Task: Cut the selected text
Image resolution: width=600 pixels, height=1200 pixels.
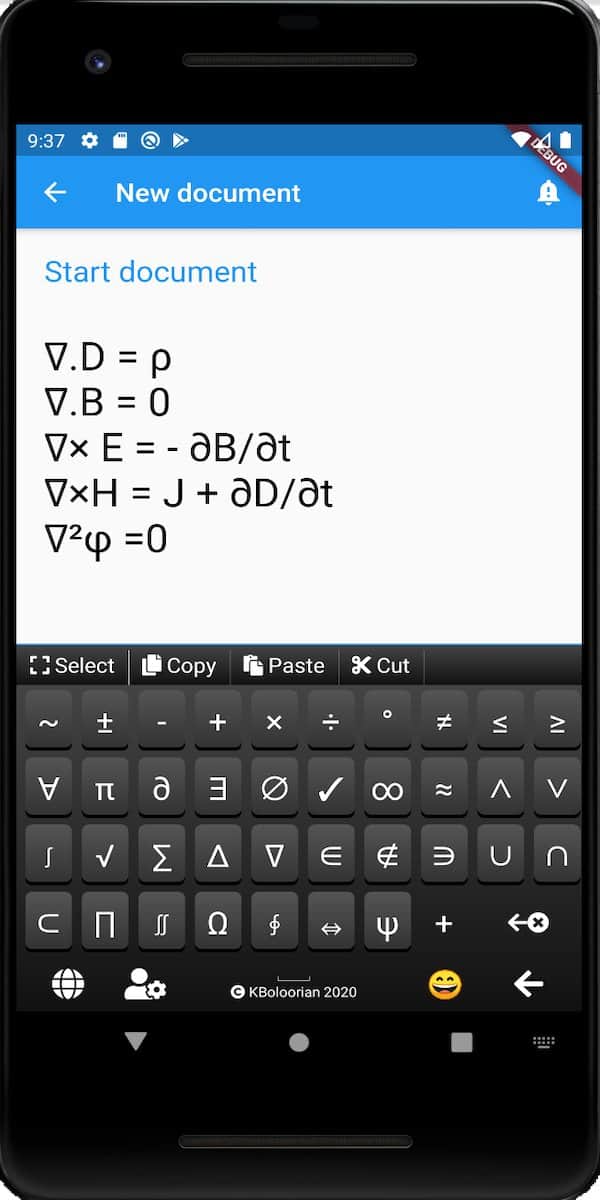Action: (x=381, y=666)
